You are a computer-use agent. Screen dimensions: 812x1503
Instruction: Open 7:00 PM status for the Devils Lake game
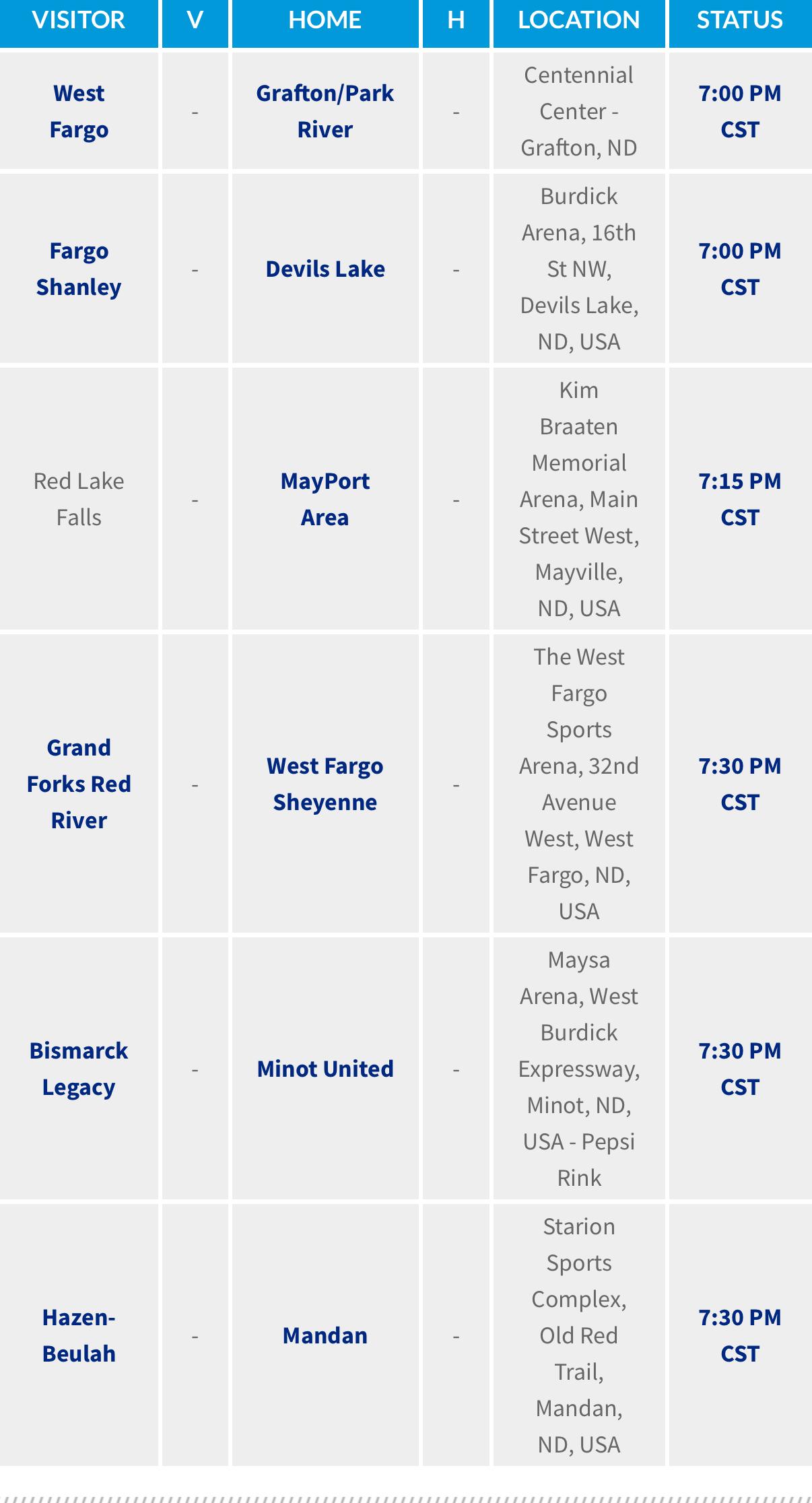click(x=739, y=269)
